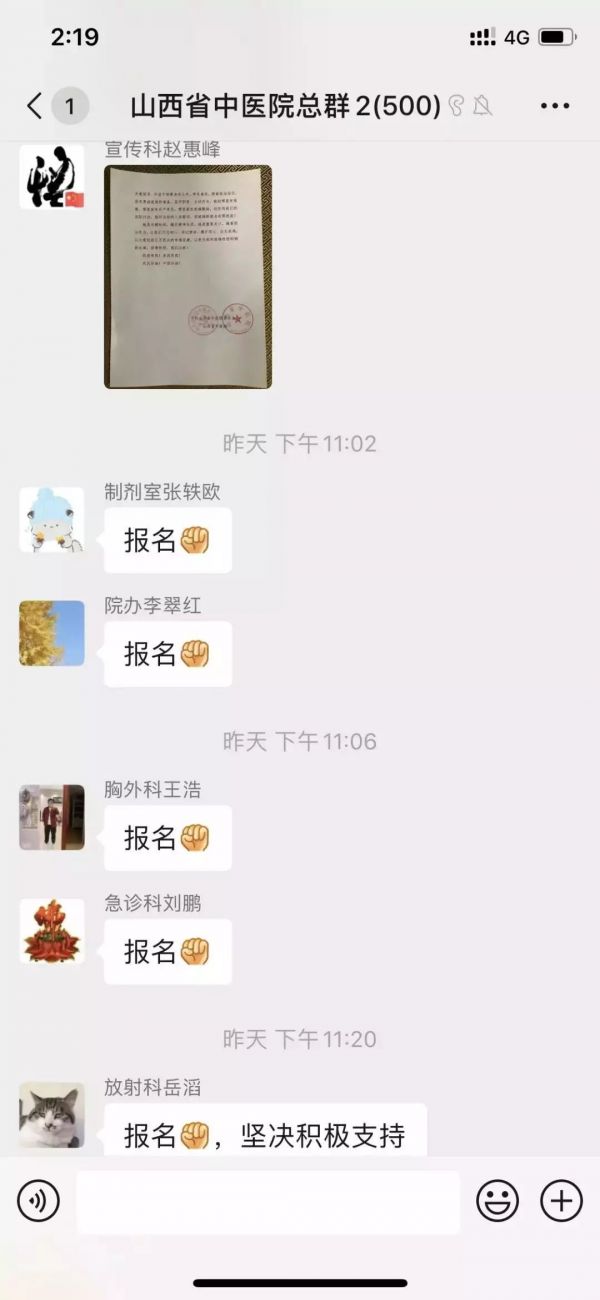Open the emoji sticker panel
Image resolution: width=600 pixels, height=1300 pixels.
pos(497,1201)
